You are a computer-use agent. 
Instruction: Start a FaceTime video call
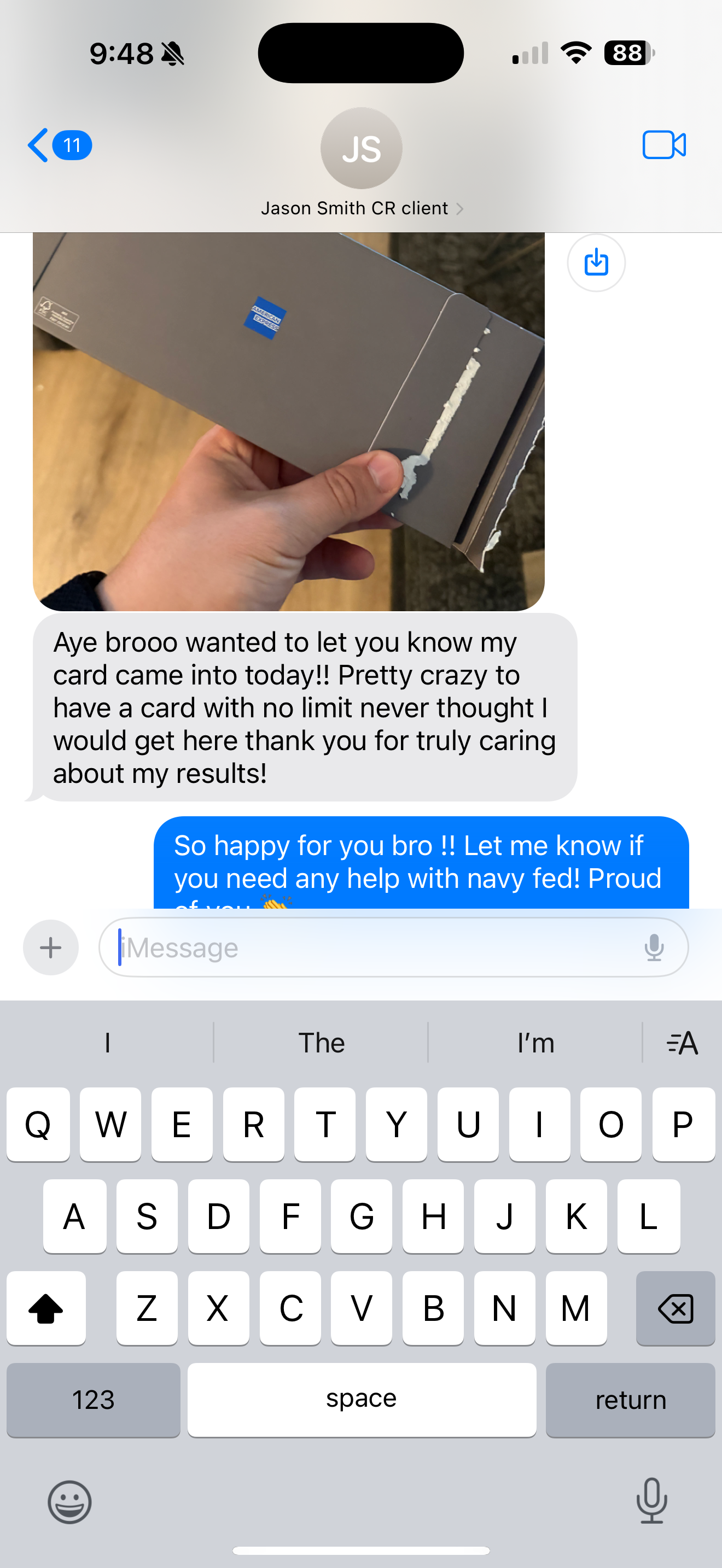(x=663, y=145)
